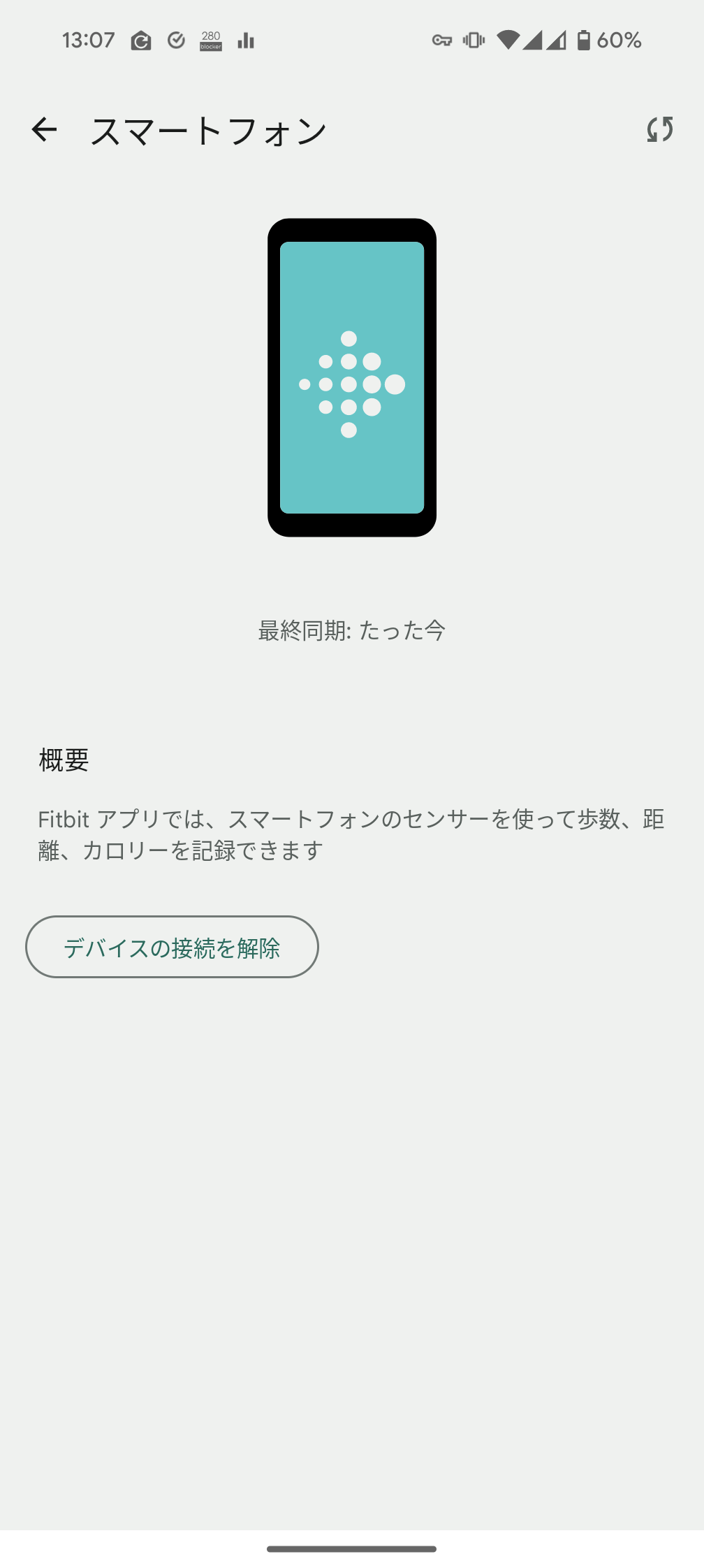
Task: Tap the 最終同期: たった今 status text
Action: (x=352, y=631)
